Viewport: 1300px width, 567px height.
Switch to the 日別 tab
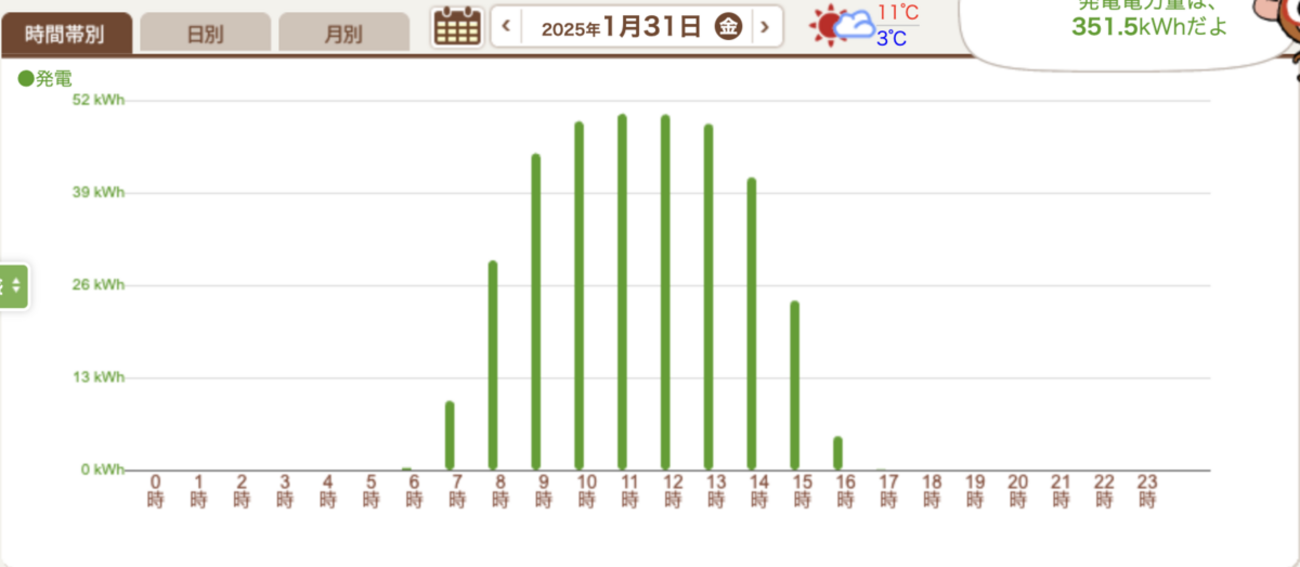point(205,33)
